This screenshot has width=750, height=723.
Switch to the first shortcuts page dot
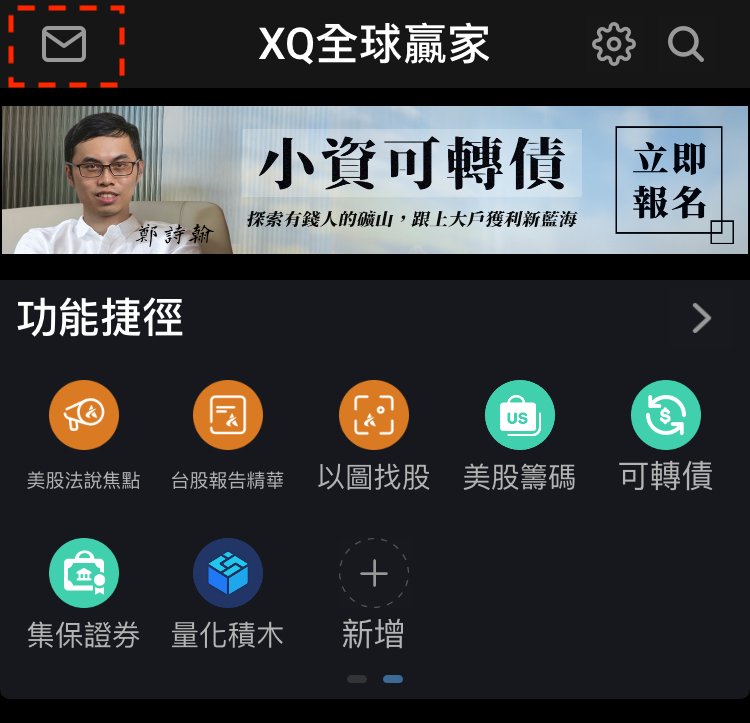357,679
